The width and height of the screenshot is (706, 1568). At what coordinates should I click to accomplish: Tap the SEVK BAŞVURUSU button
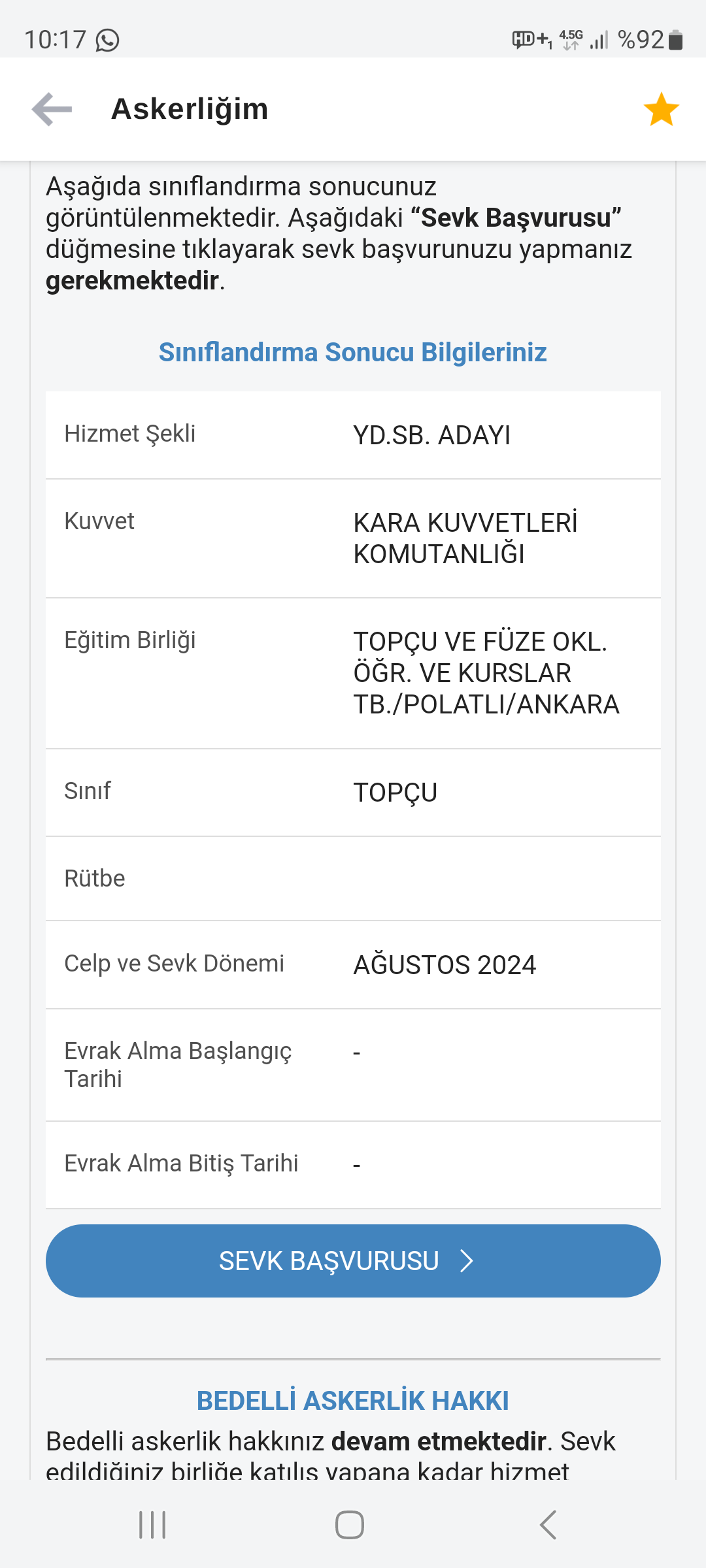(353, 1260)
